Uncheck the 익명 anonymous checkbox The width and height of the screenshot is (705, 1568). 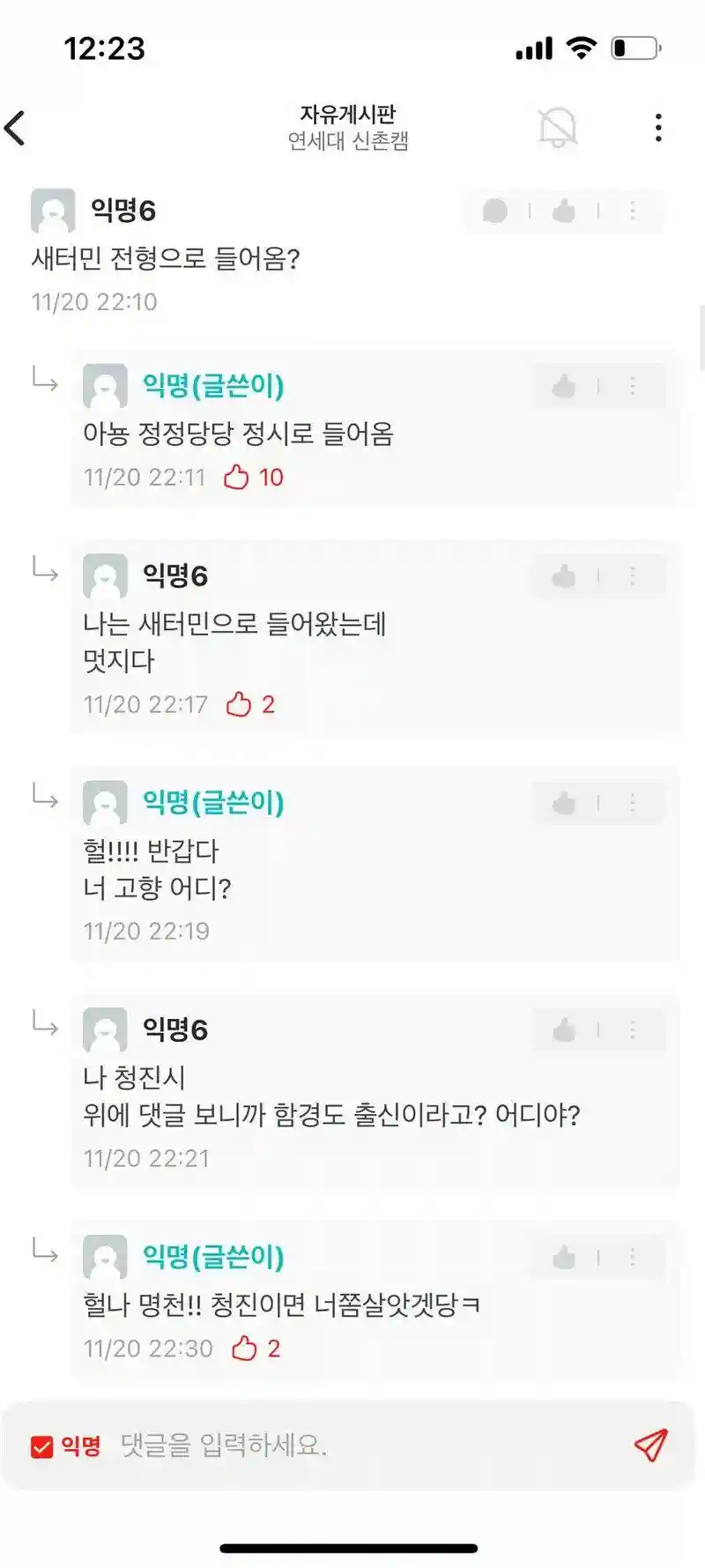pyautogui.click(x=41, y=1446)
